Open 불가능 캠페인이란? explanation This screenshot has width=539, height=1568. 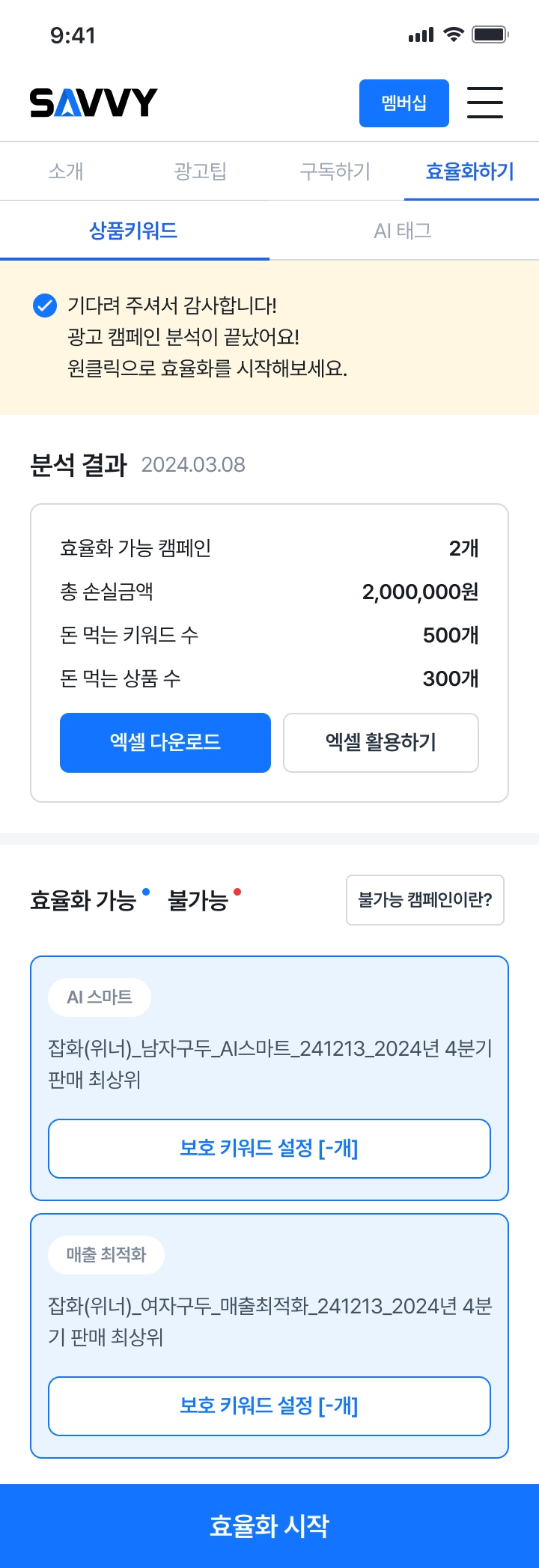[x=424, y=900]
